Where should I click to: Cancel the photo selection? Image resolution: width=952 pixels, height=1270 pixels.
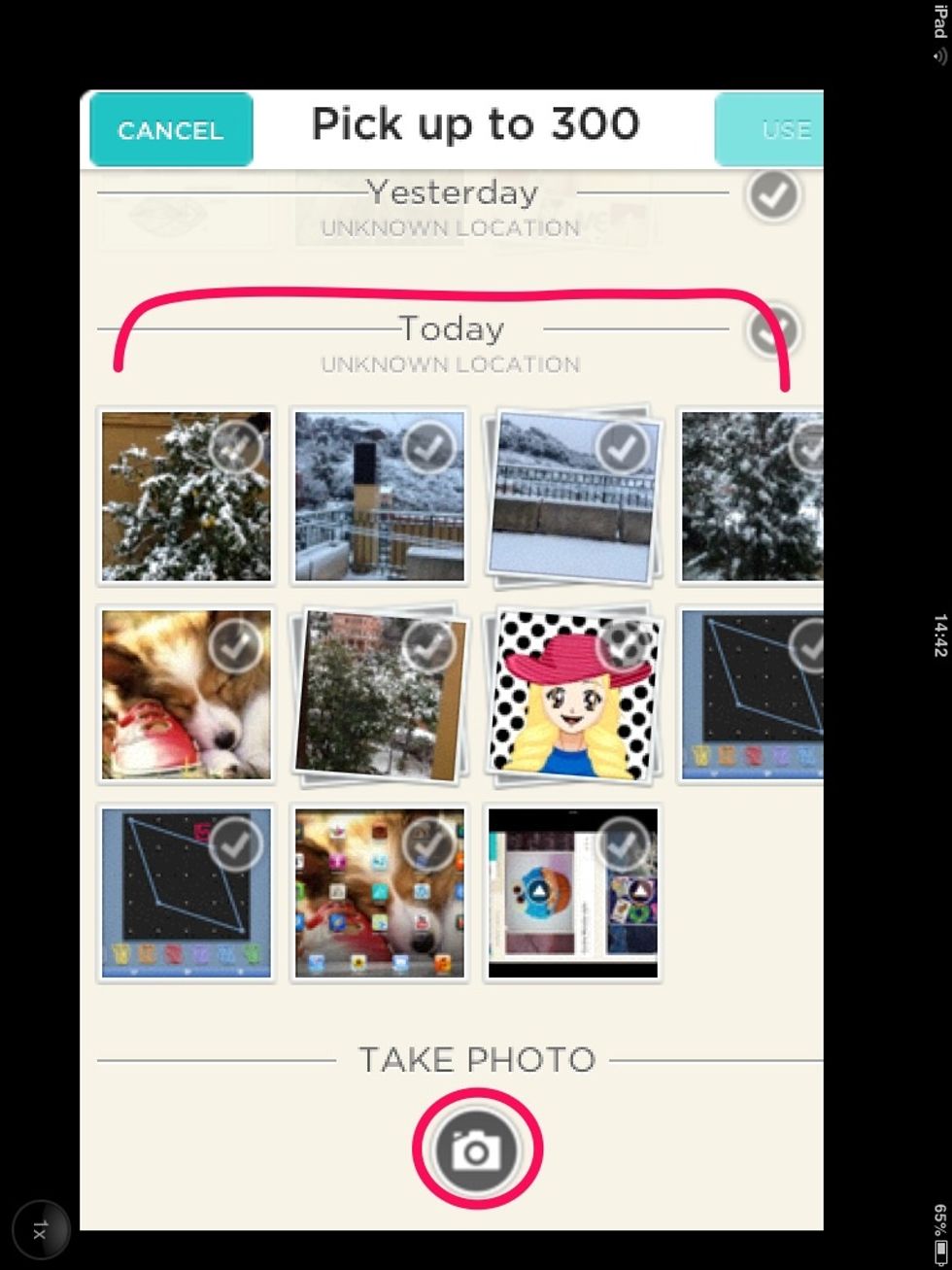171,130
